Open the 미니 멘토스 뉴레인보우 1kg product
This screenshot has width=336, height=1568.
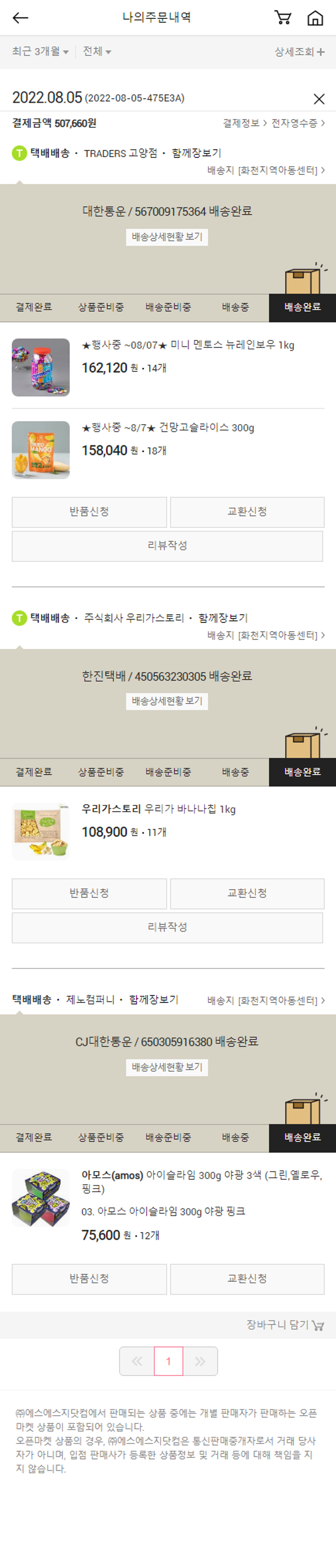pyautogui.click(x=187, y=345)
